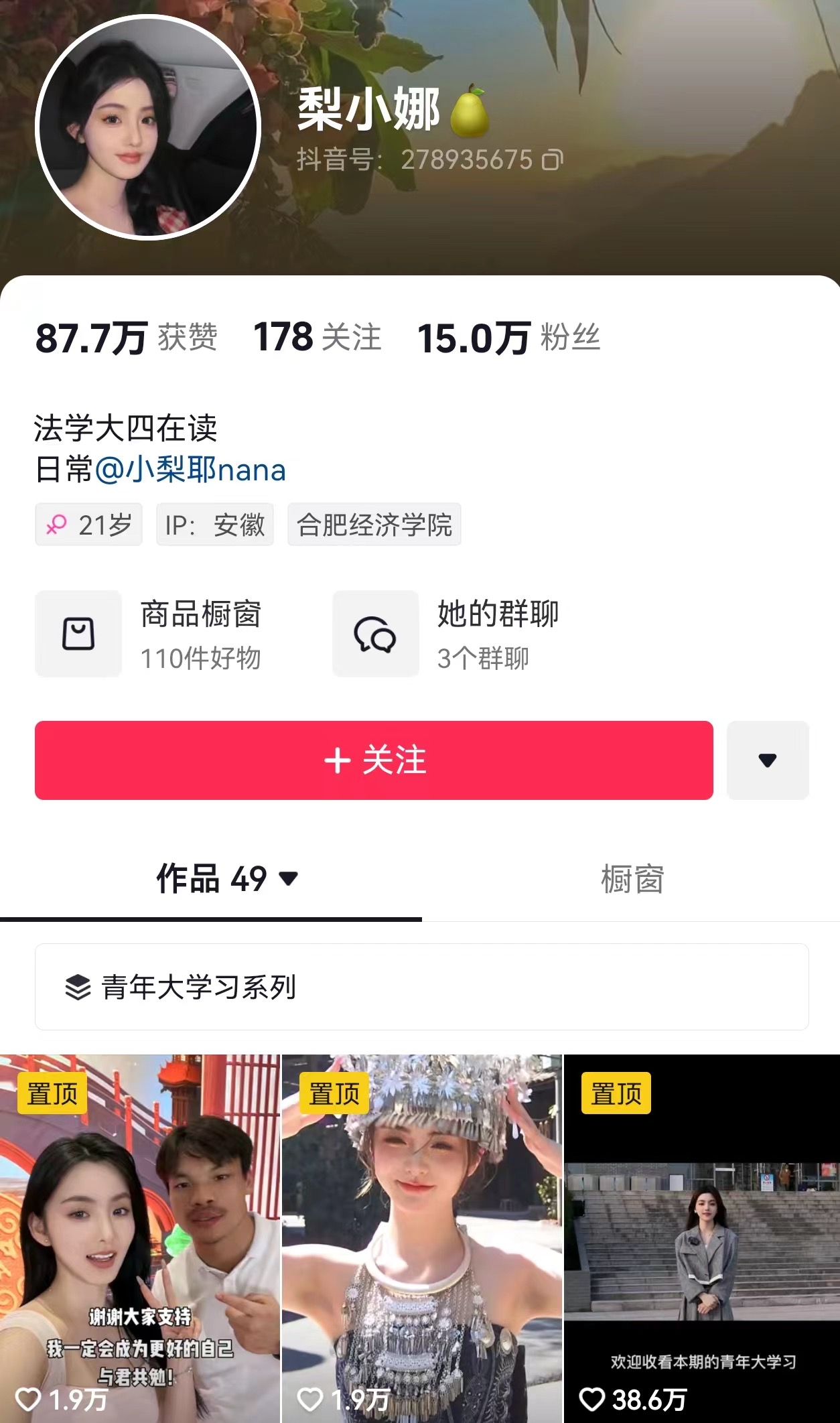Open the profile avatar photo

(x=147, y=127)
